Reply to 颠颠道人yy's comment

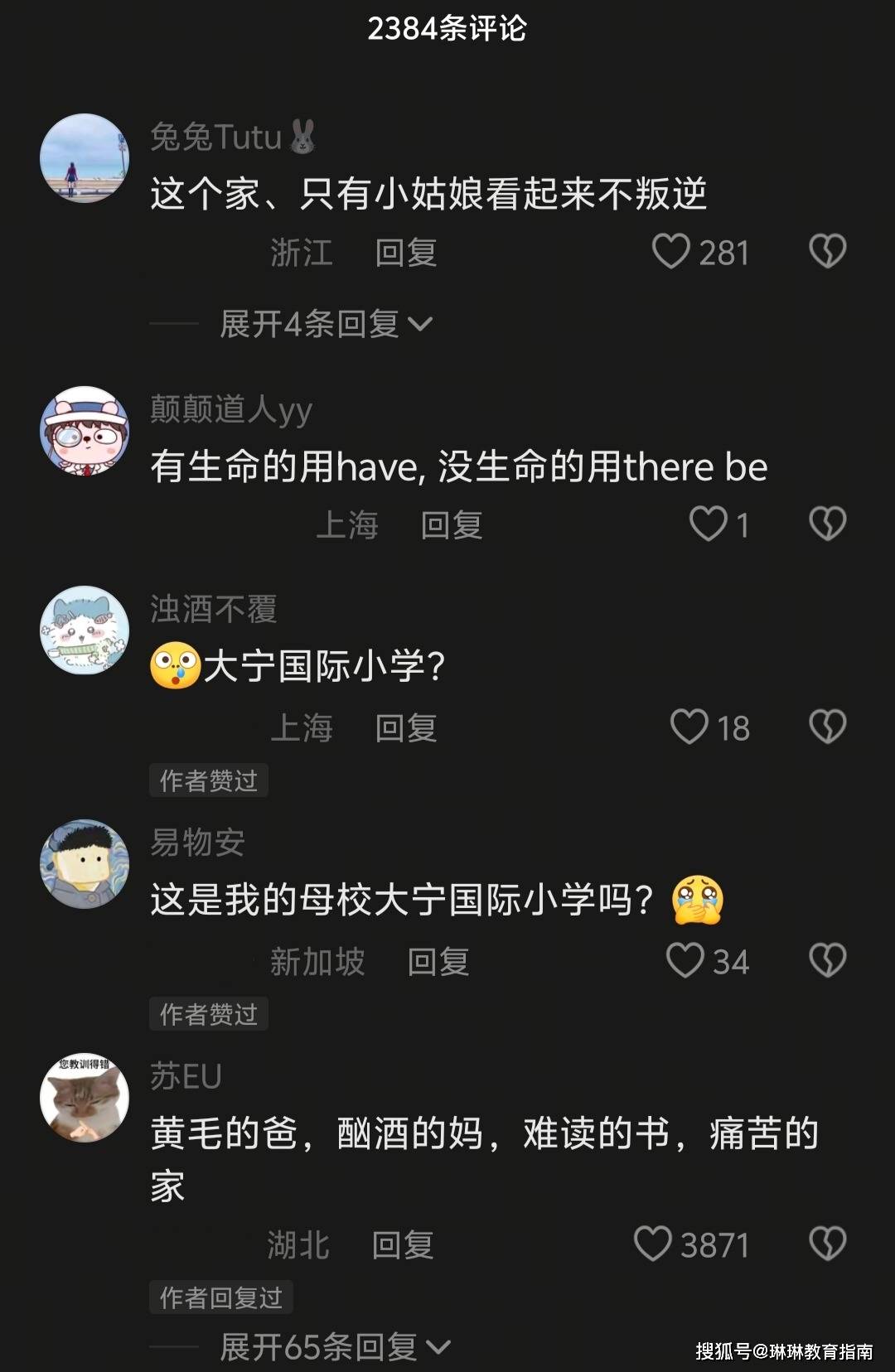pos(451,525)
